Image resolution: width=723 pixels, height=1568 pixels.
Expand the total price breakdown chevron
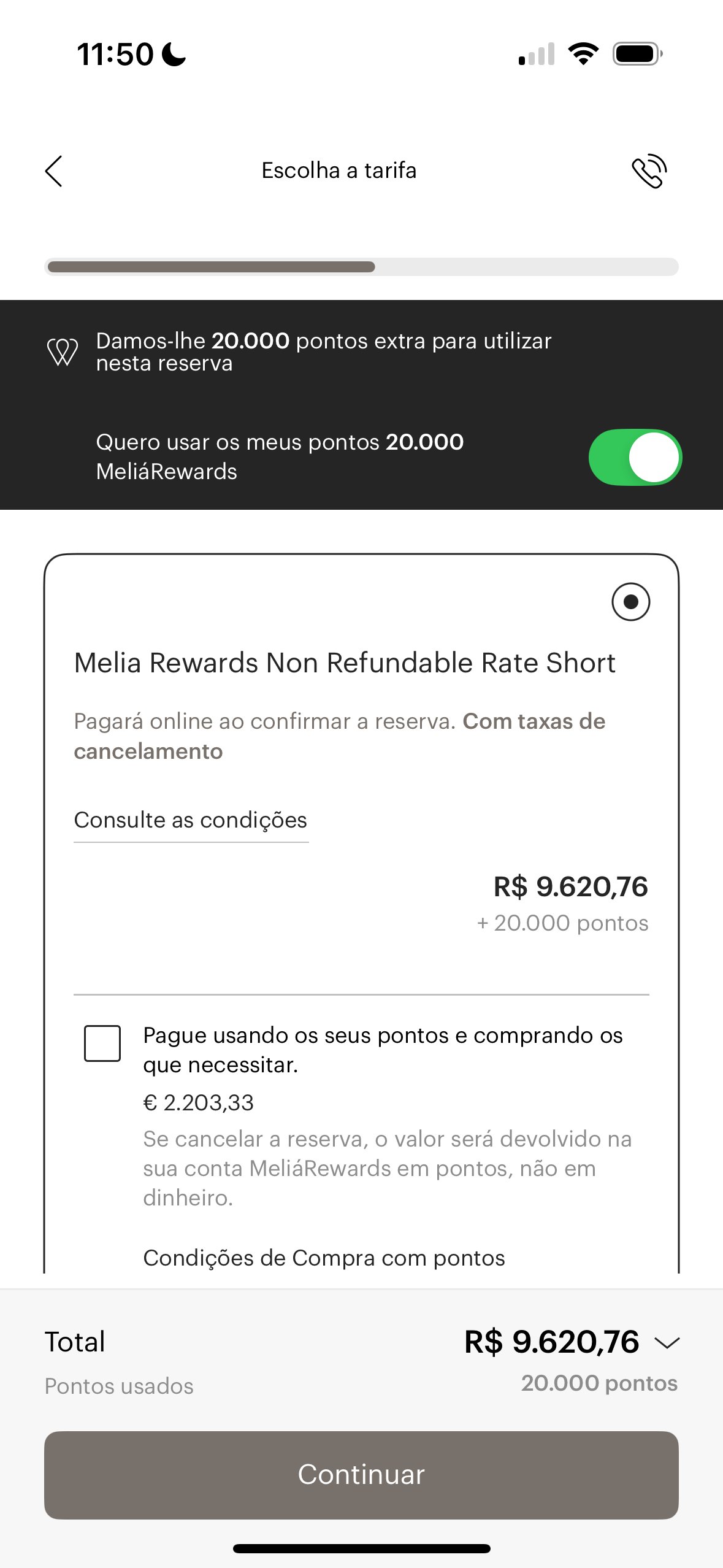pos(667,1342)
